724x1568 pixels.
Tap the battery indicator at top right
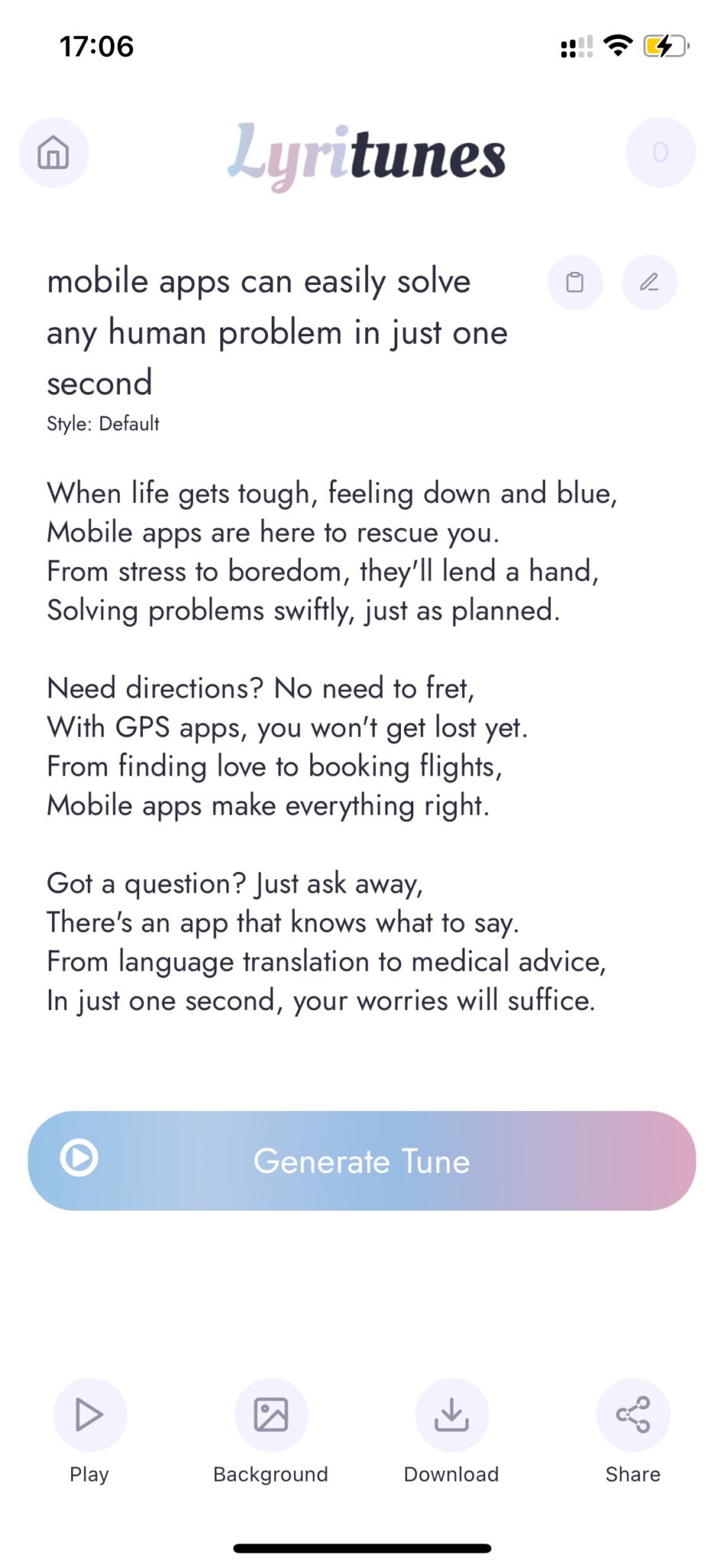(x=664, y=47)
